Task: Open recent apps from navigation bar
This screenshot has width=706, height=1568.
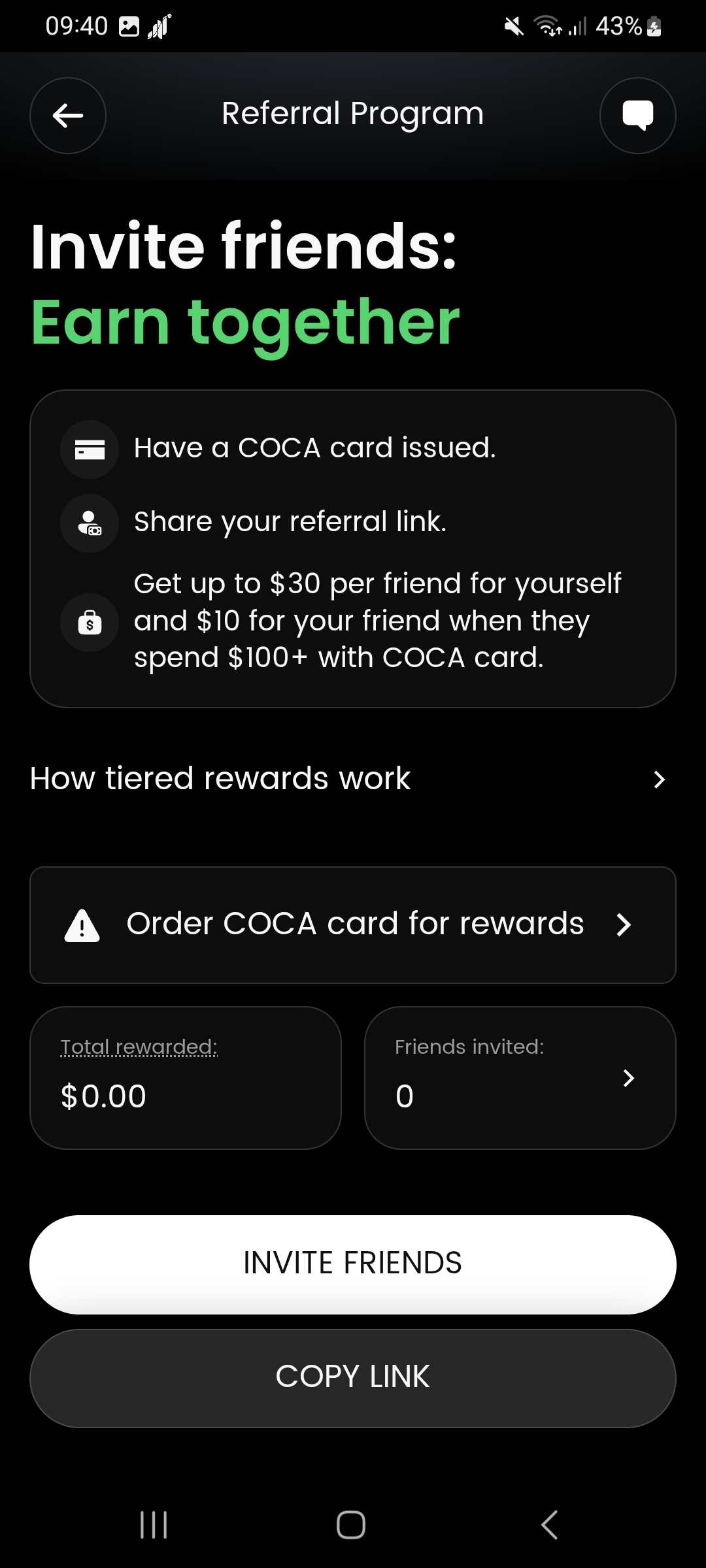Action: 154,1525
